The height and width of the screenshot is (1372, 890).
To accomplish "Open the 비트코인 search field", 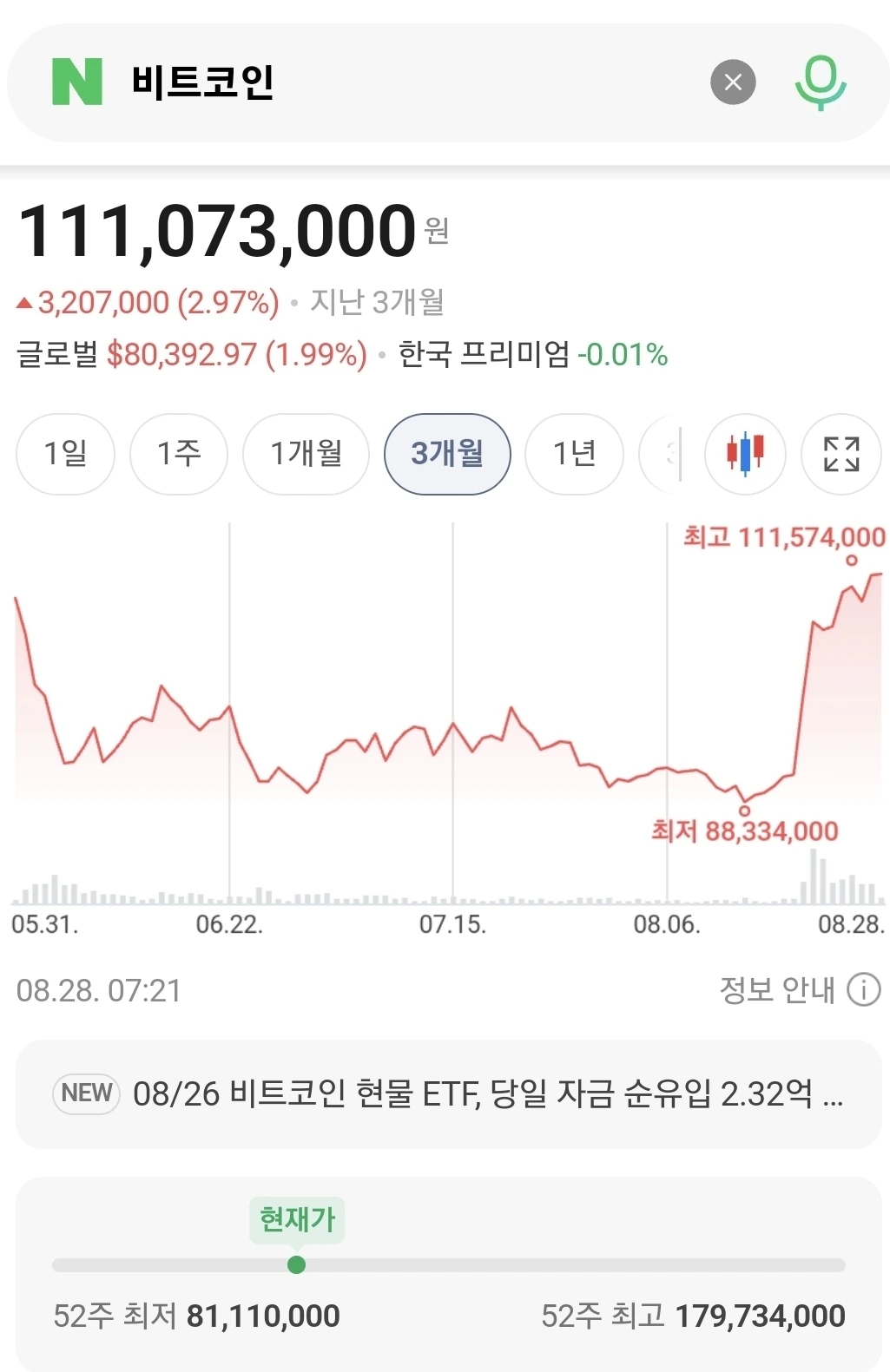I will point(408,82).
